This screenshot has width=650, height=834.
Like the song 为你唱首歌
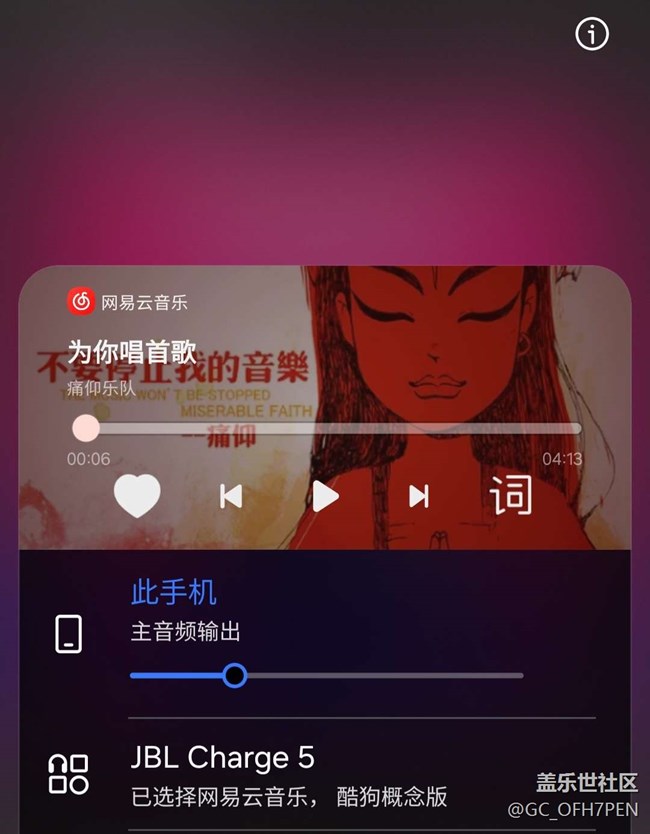[x=137, y=496]
